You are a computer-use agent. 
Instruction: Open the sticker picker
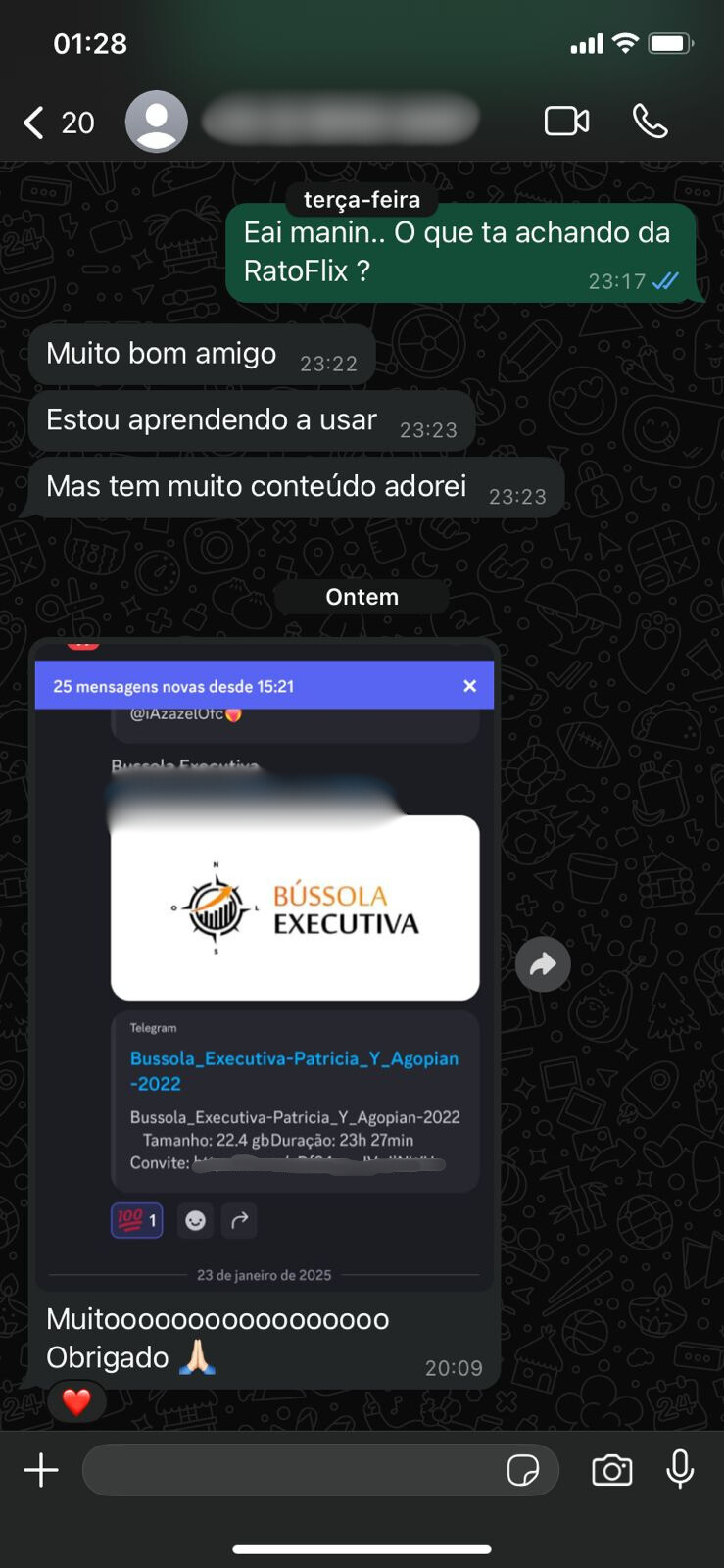[523, 1470]
